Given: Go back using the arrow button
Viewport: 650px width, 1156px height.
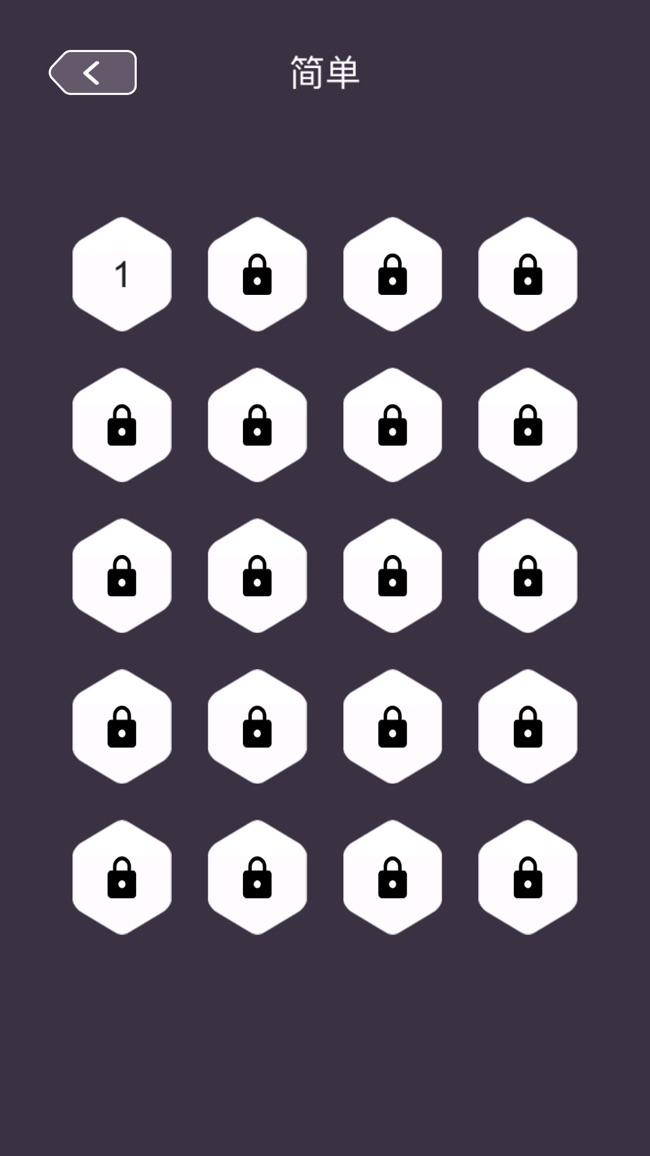Looking at the screenshot, I should 93,73.
